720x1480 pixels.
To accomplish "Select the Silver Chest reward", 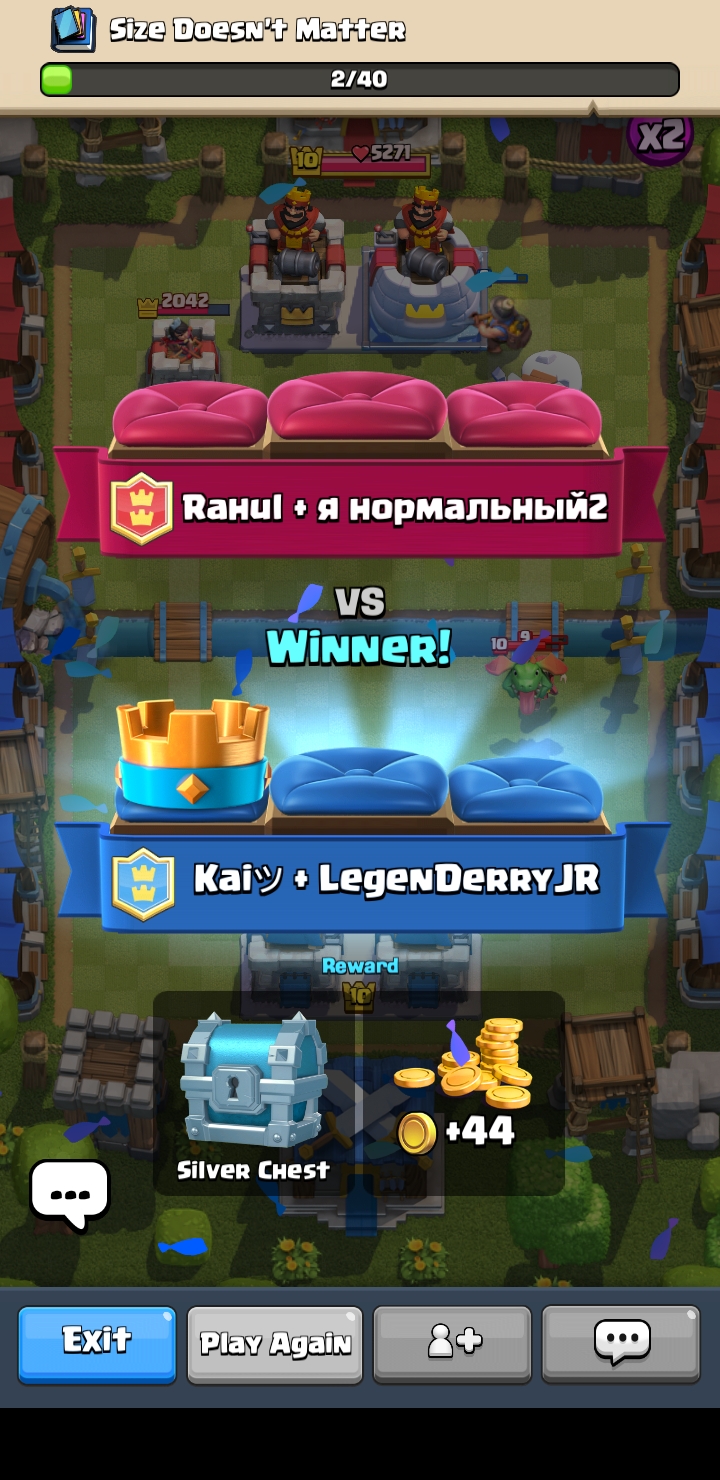I will [x=255, y=1085].
